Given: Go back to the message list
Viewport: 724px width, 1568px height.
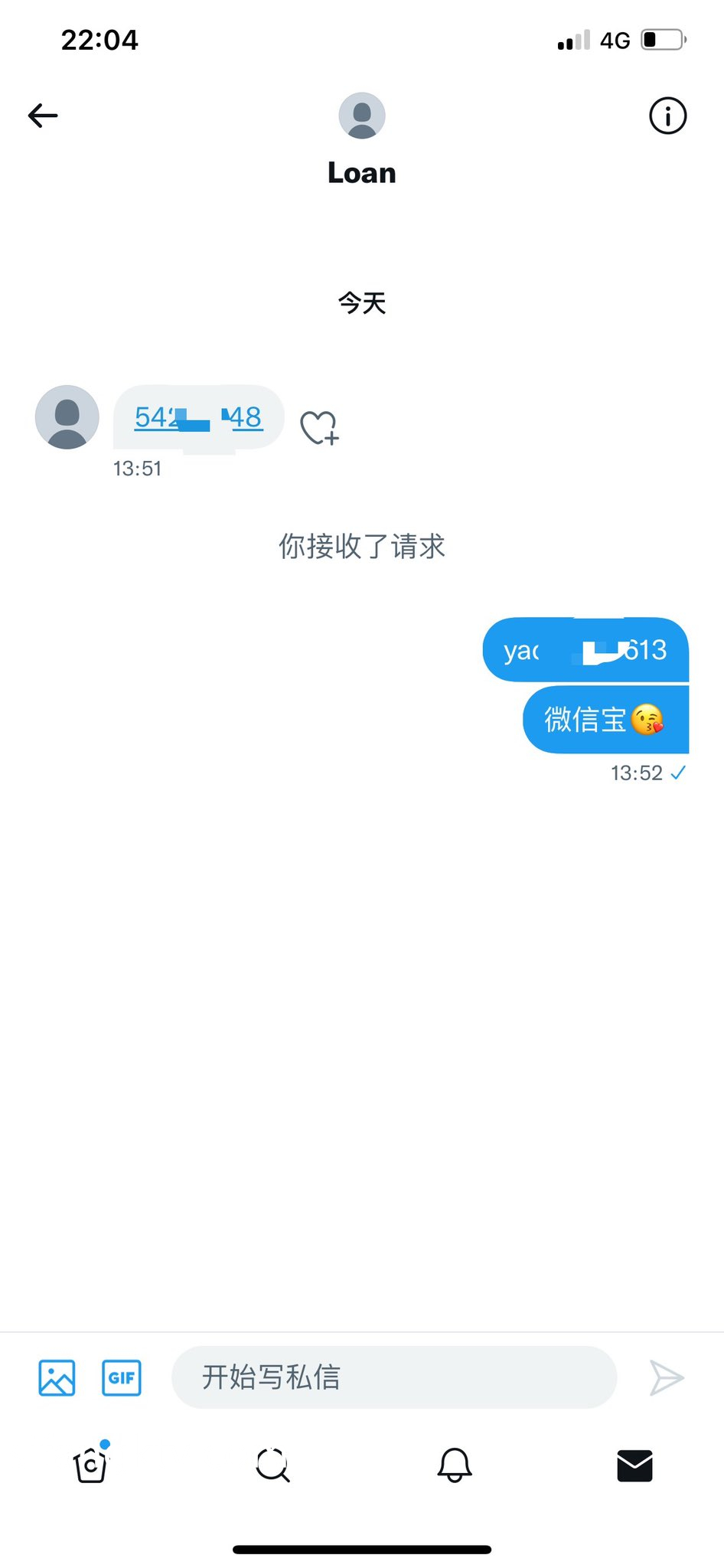Looking at the screenshot, I should click(x=43, y=116).
